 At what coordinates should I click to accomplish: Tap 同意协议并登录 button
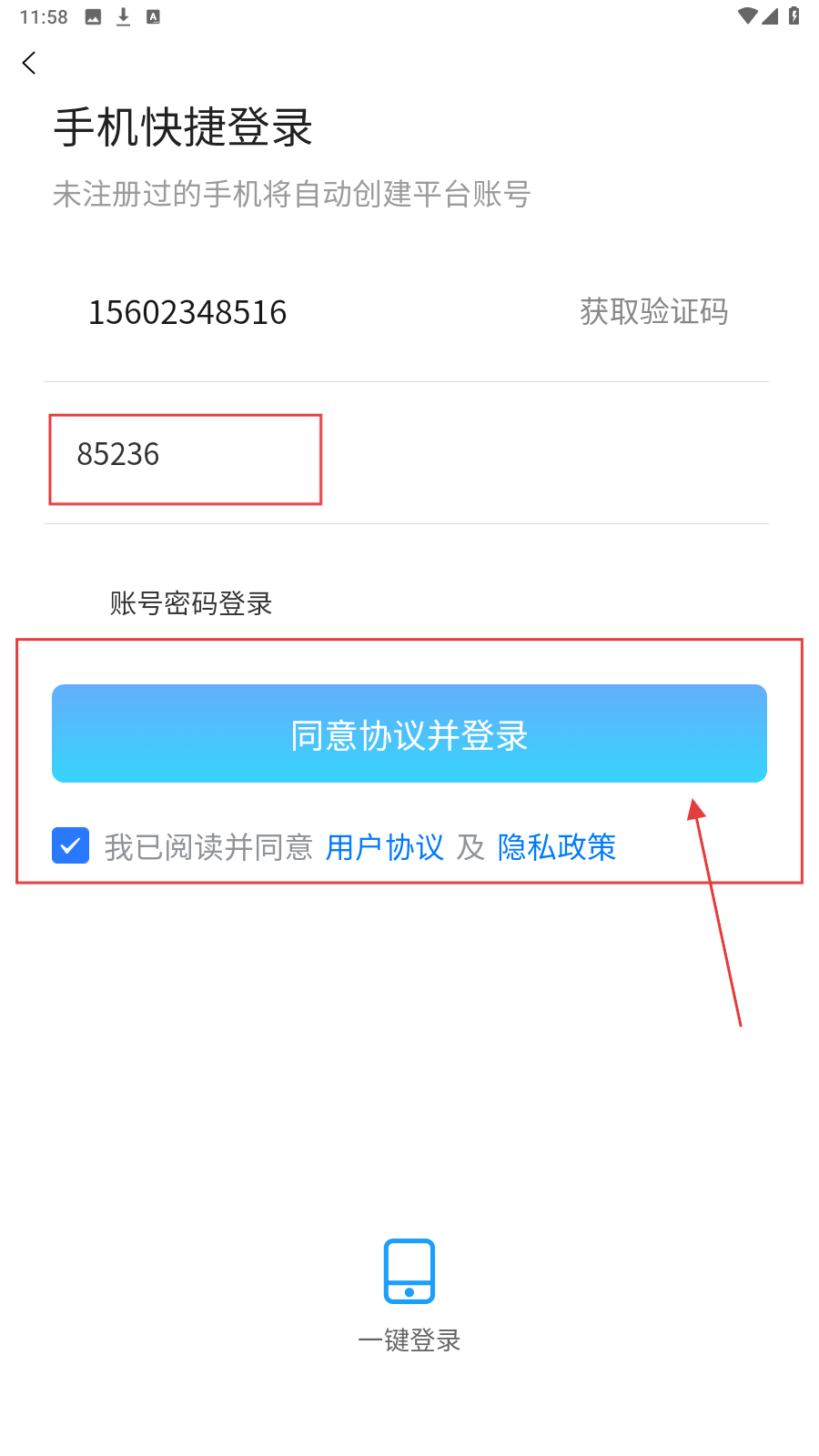point(409,733)
